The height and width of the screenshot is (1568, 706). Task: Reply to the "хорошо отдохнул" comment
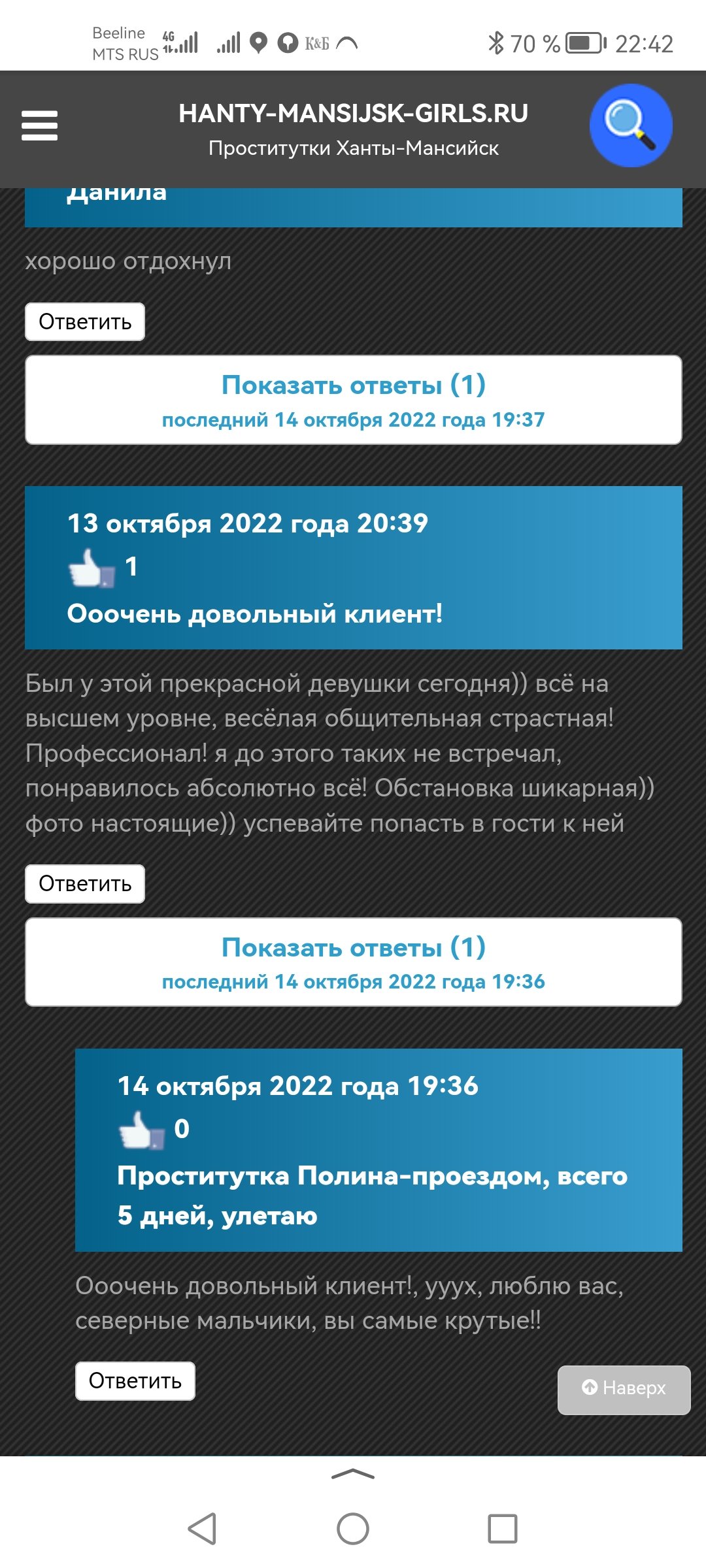point(85,321)
